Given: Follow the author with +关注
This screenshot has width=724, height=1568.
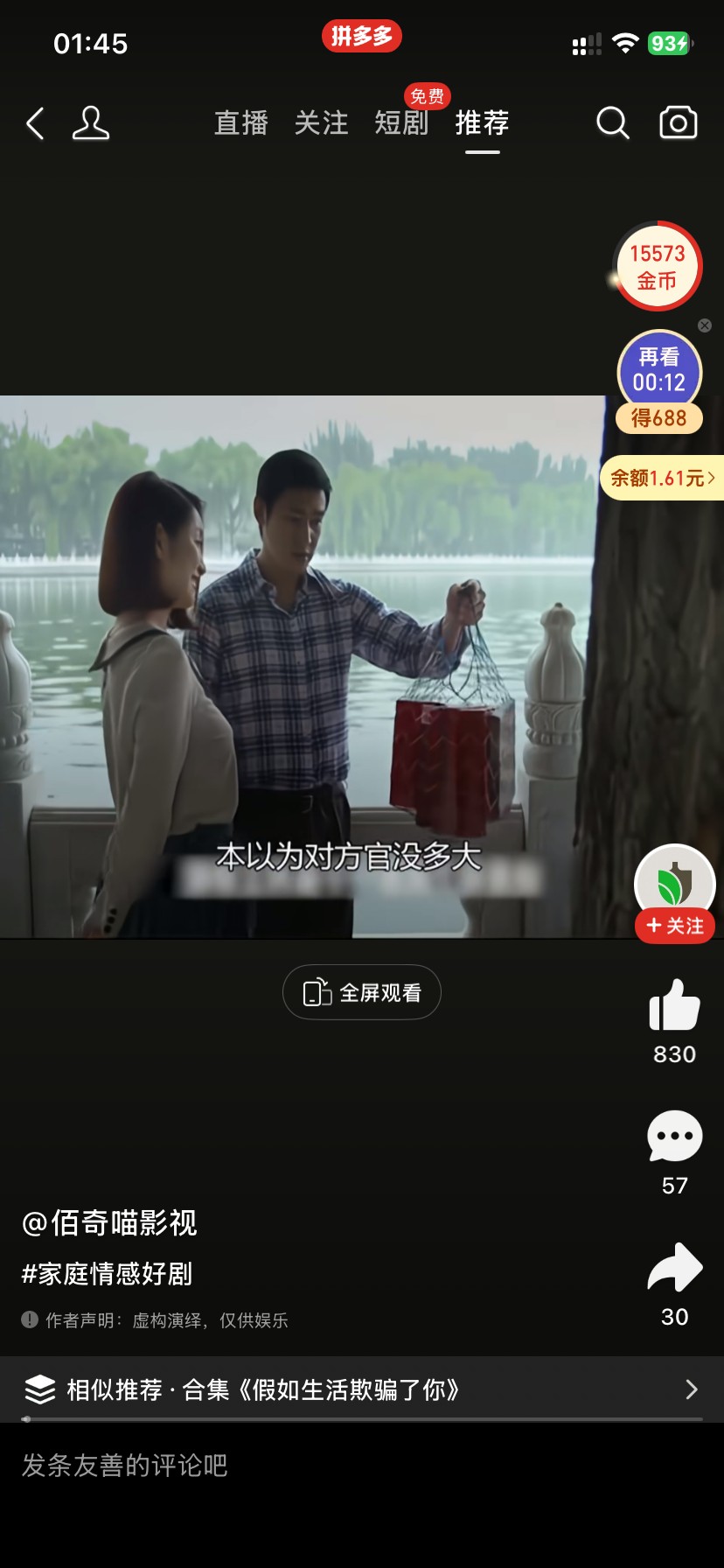Looking at the screenshot, I should point(675,926).
